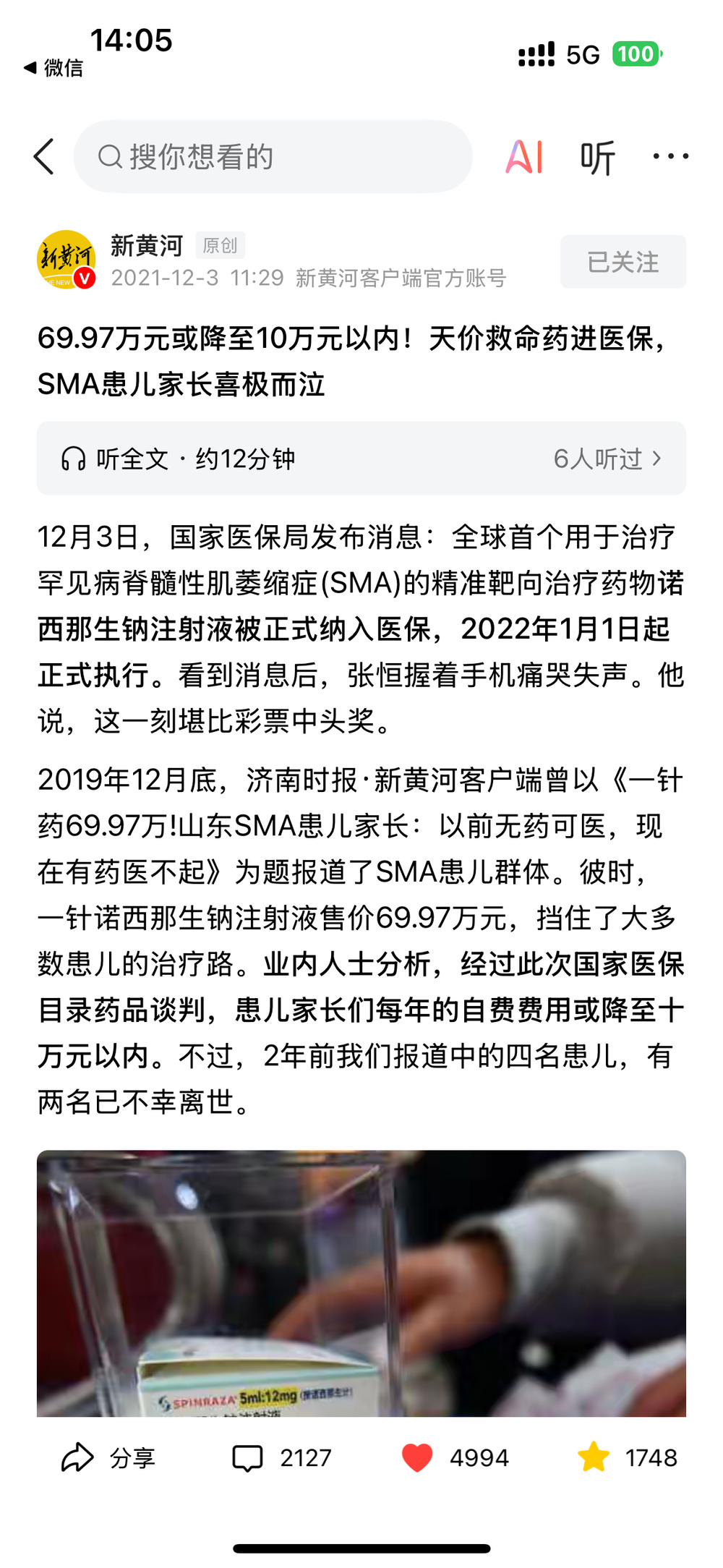Tap the 听 listen button

point(597,157)
